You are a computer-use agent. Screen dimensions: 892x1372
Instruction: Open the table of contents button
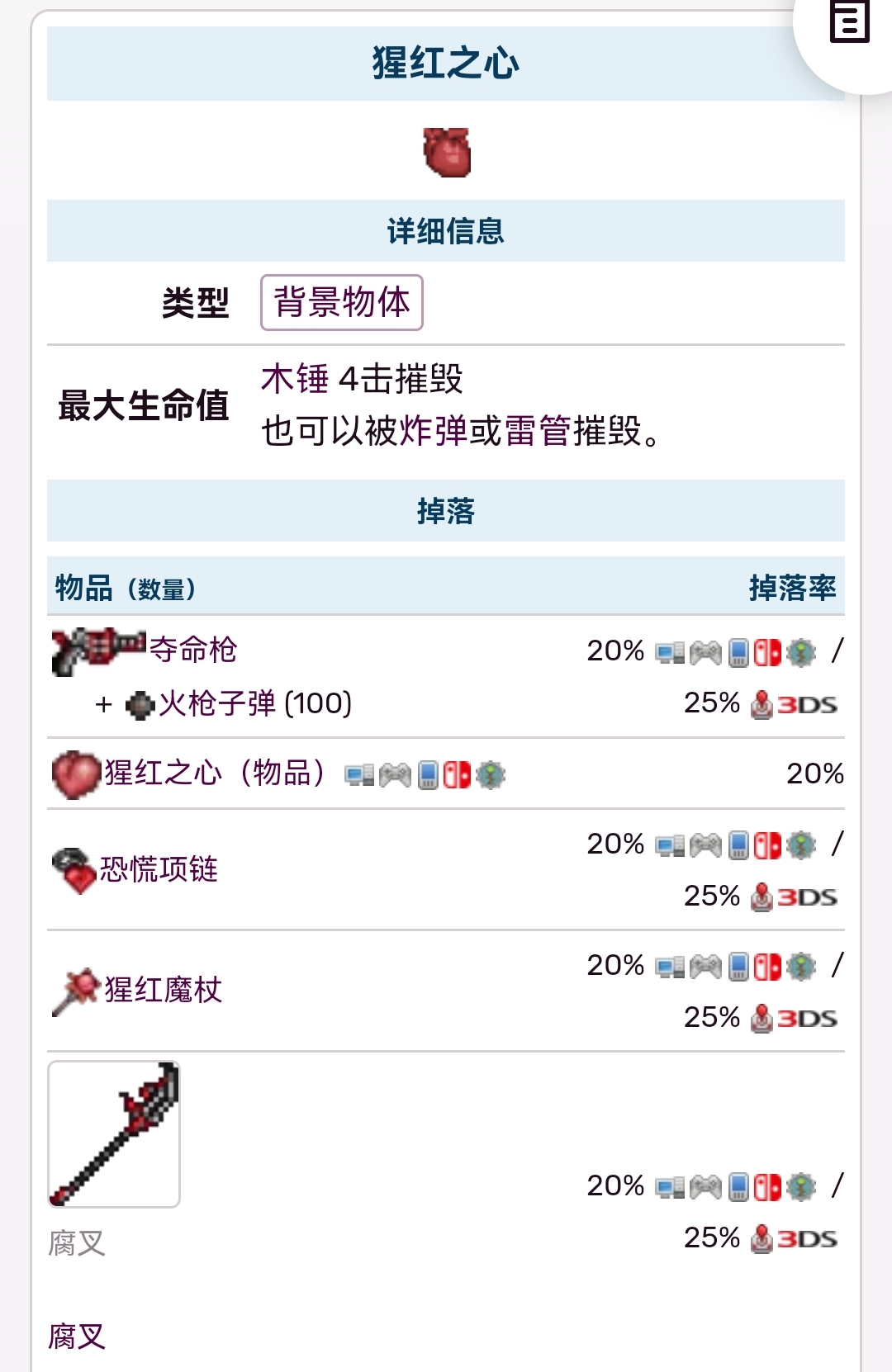click(849, 22)
